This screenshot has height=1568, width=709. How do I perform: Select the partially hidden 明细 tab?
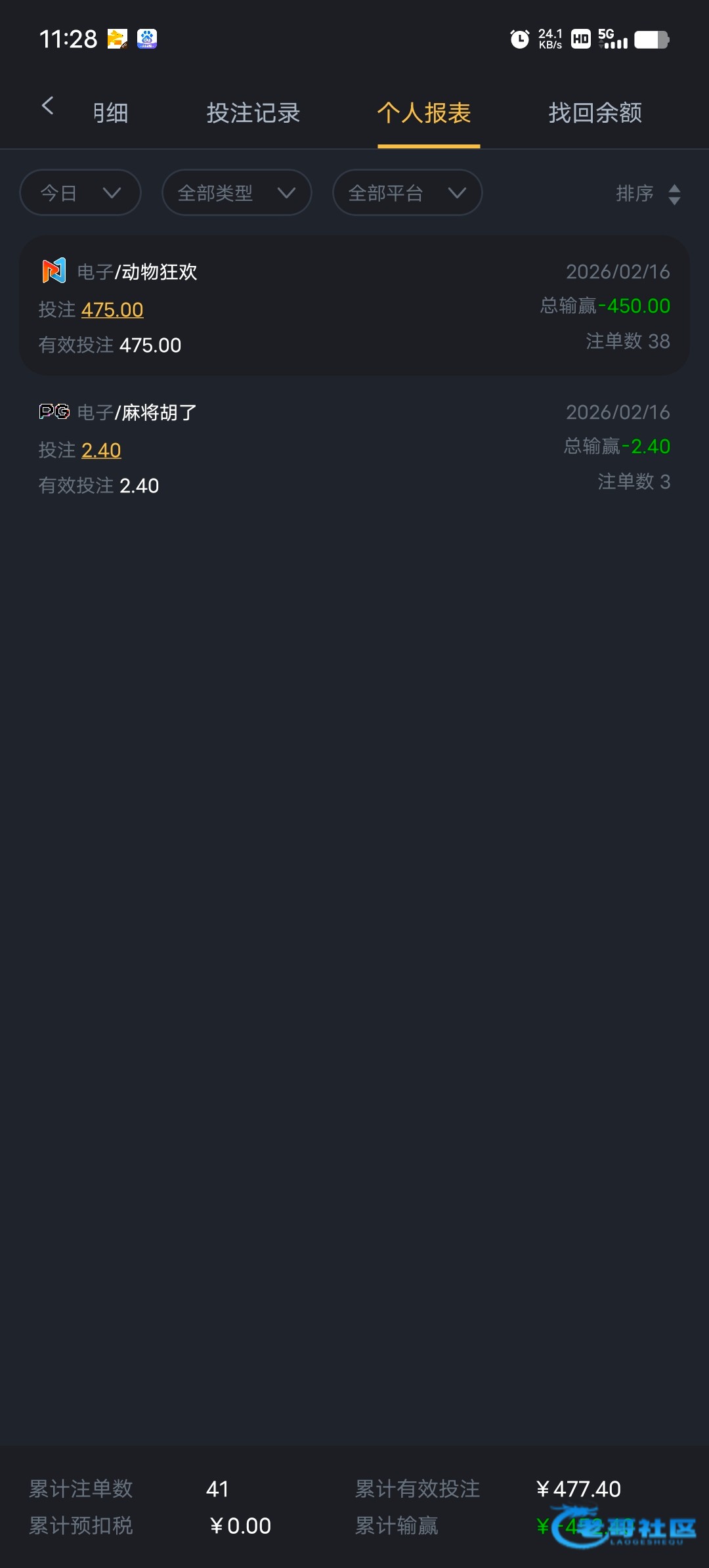(x=110, y=113)
